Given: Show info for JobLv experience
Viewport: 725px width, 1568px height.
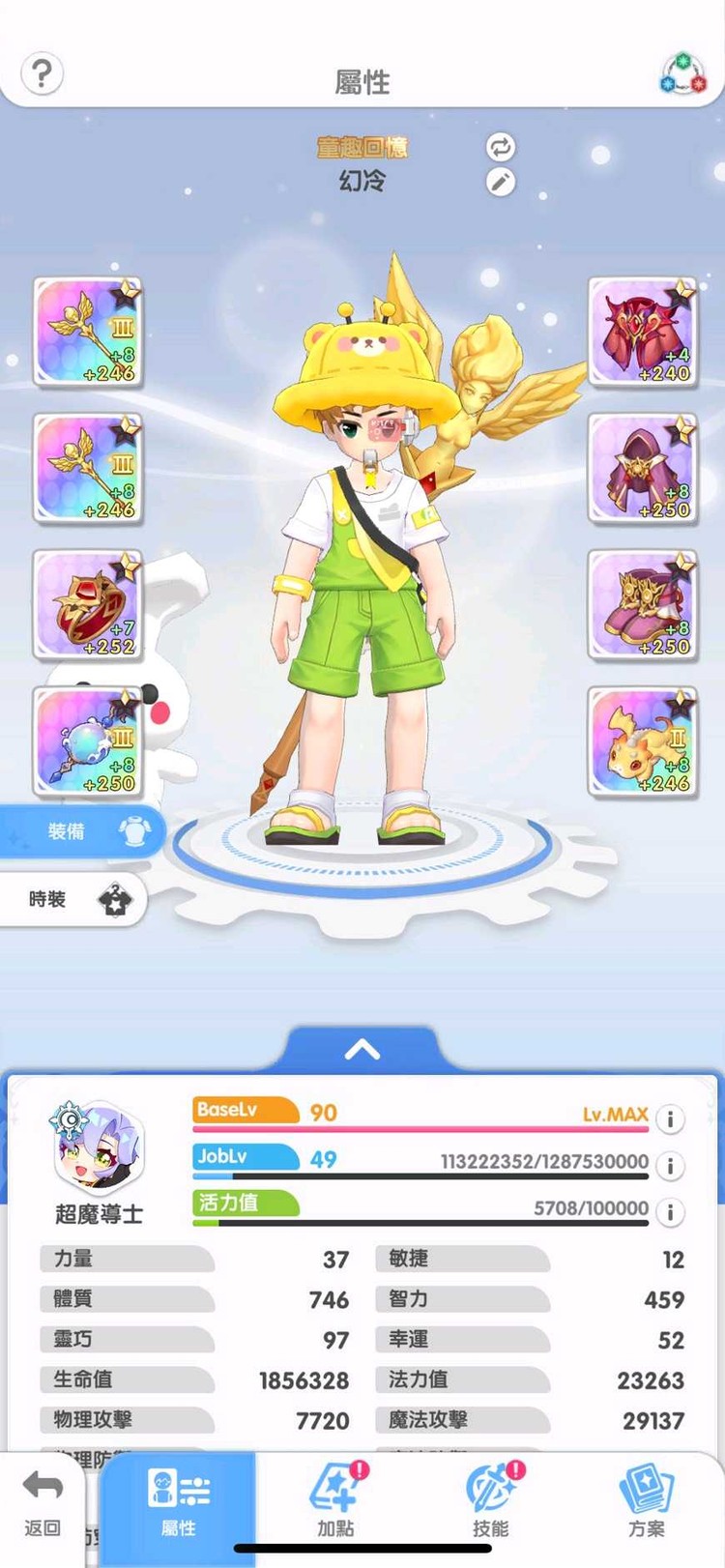Looking at the screenshot, I should (x=670, y=1165).
